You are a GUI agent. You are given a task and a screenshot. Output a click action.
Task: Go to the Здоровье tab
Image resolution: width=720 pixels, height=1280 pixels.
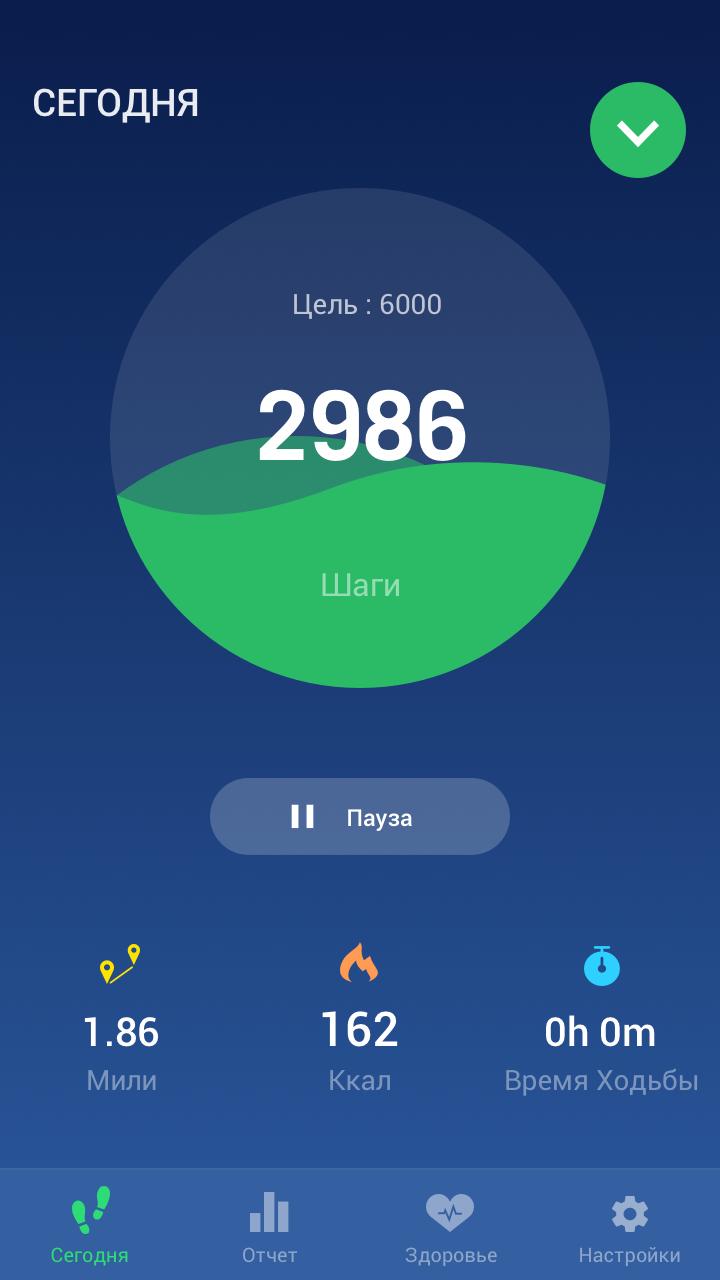click(450, 1225)
